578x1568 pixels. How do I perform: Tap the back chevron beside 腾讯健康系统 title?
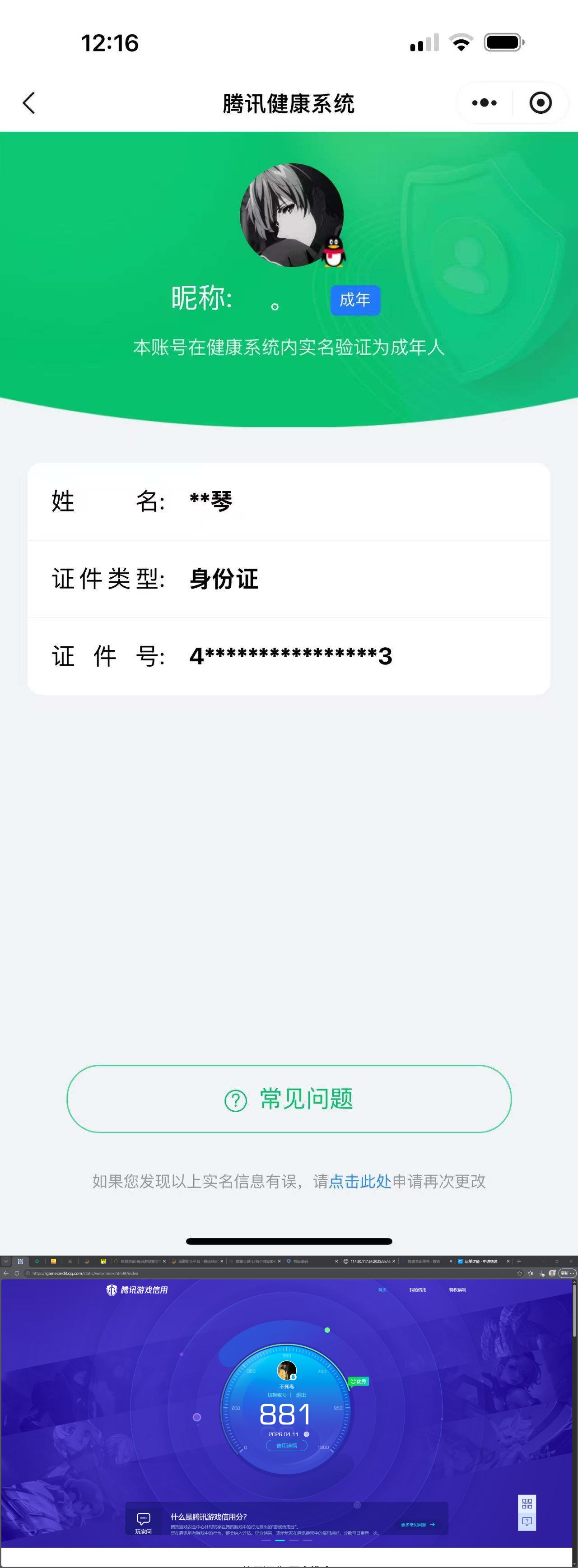pos(28,102)
